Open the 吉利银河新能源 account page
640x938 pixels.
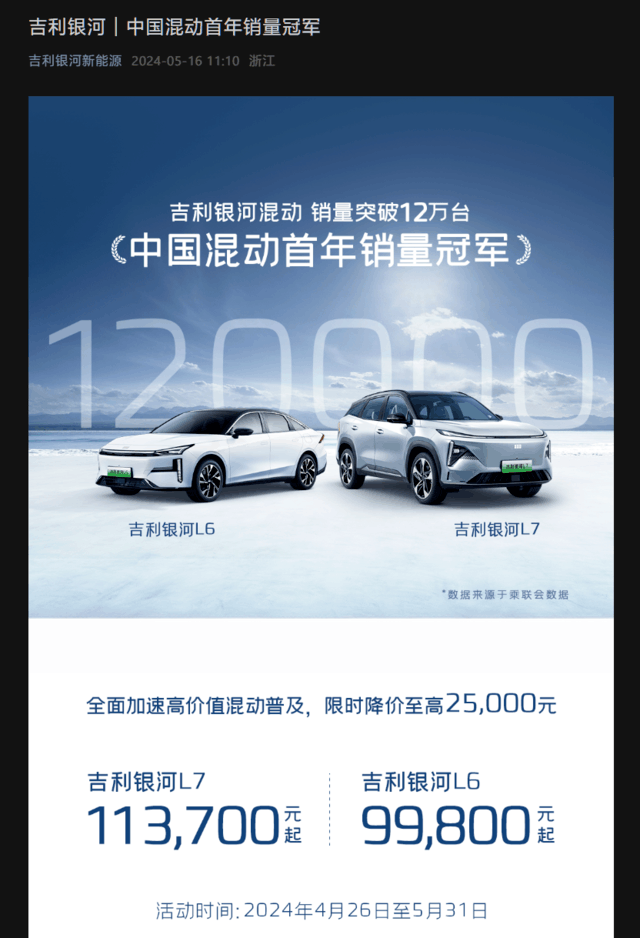pos(75,60)
